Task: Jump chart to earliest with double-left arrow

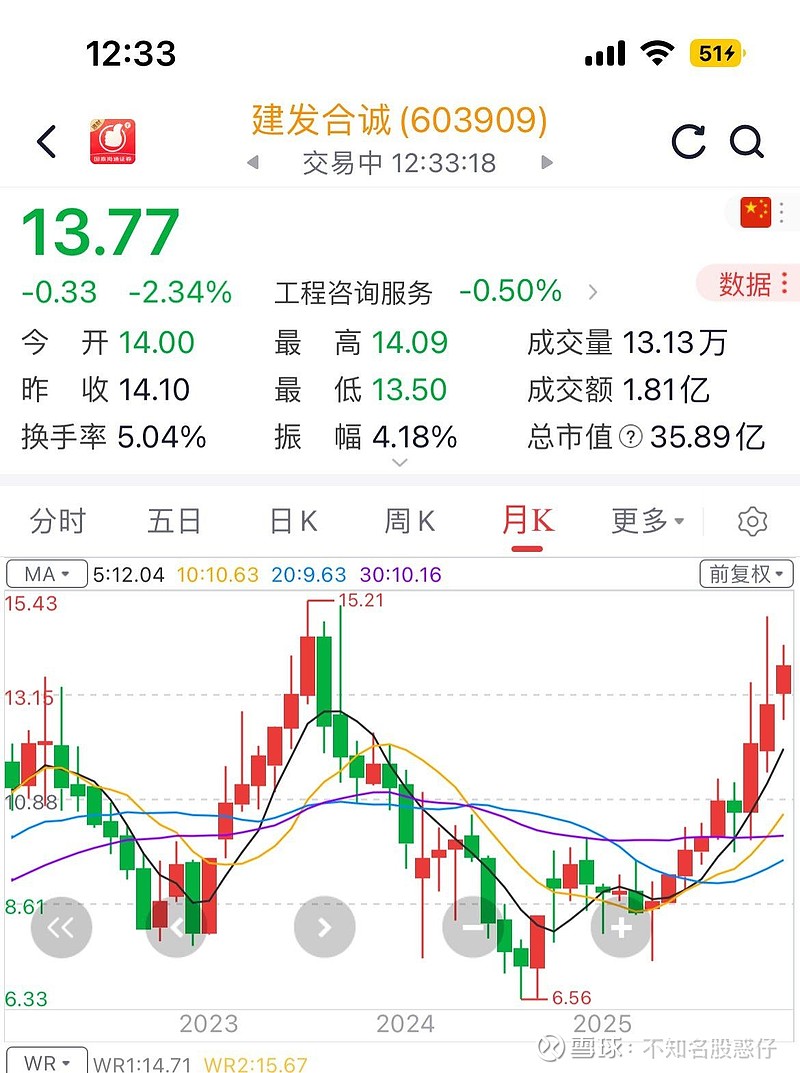Action: click(61, 927)
